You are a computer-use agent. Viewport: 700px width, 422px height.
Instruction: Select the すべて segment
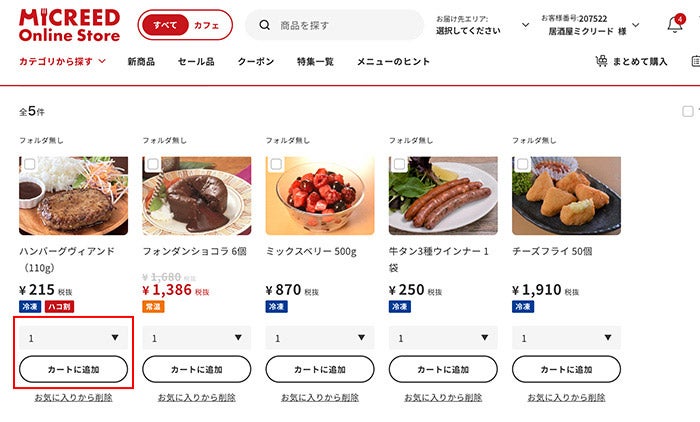click(x=165, y=24)
